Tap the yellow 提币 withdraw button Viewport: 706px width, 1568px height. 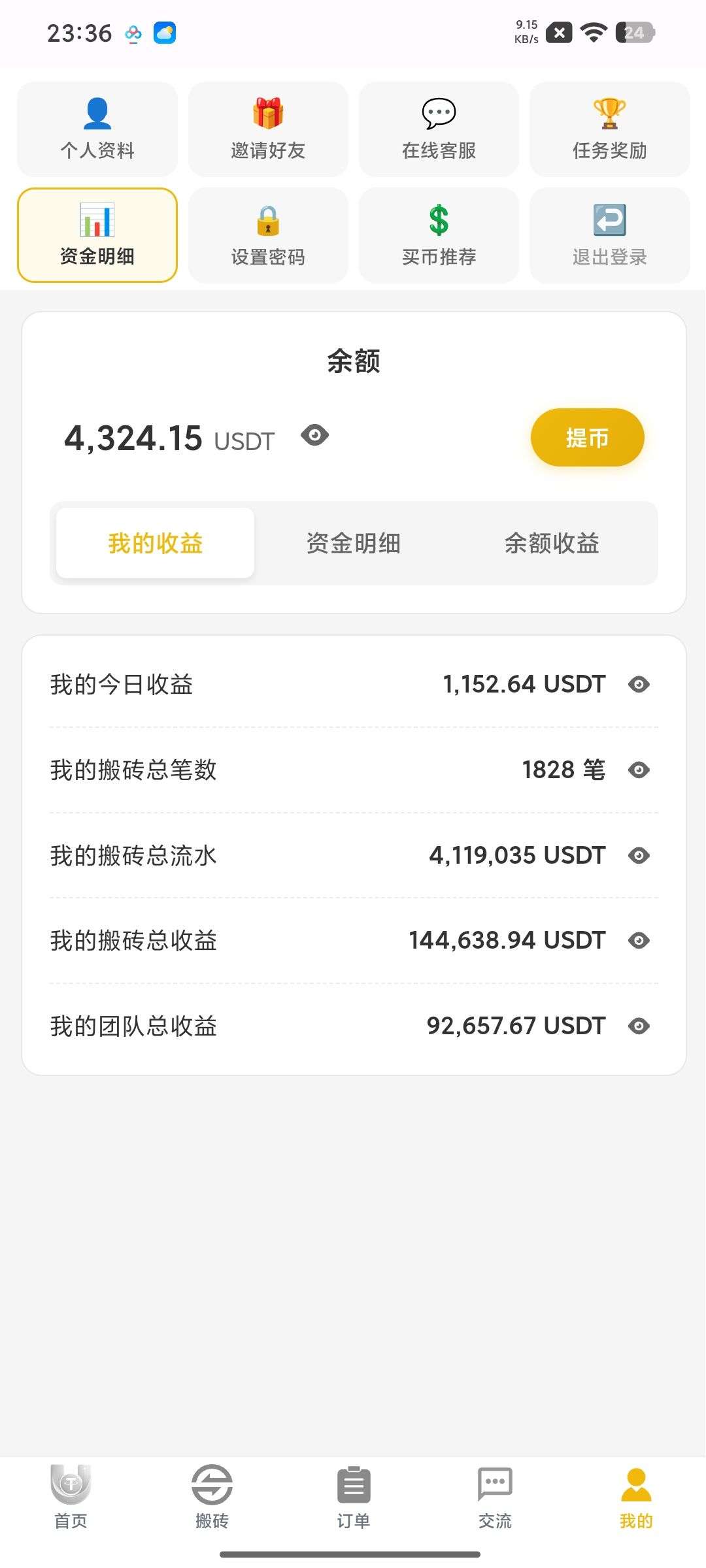(587, 437)
